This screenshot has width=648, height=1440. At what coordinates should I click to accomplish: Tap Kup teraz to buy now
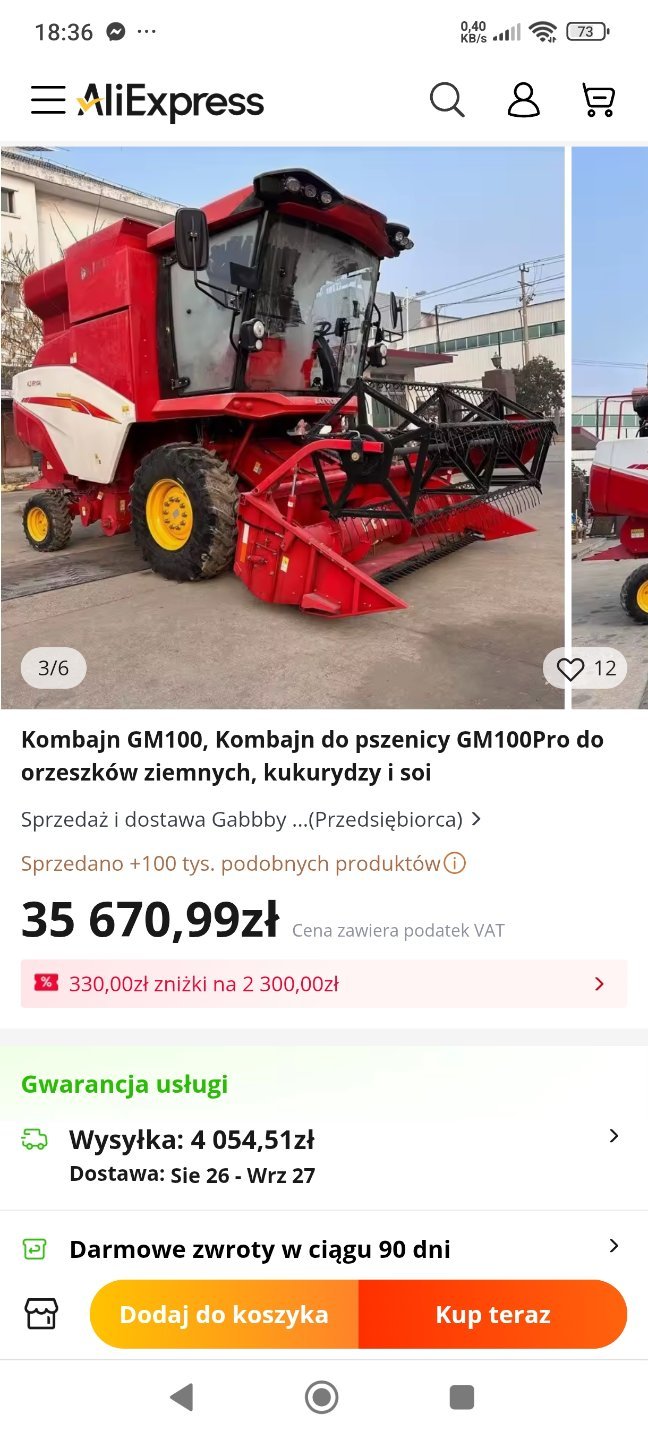pos(493,1314)
